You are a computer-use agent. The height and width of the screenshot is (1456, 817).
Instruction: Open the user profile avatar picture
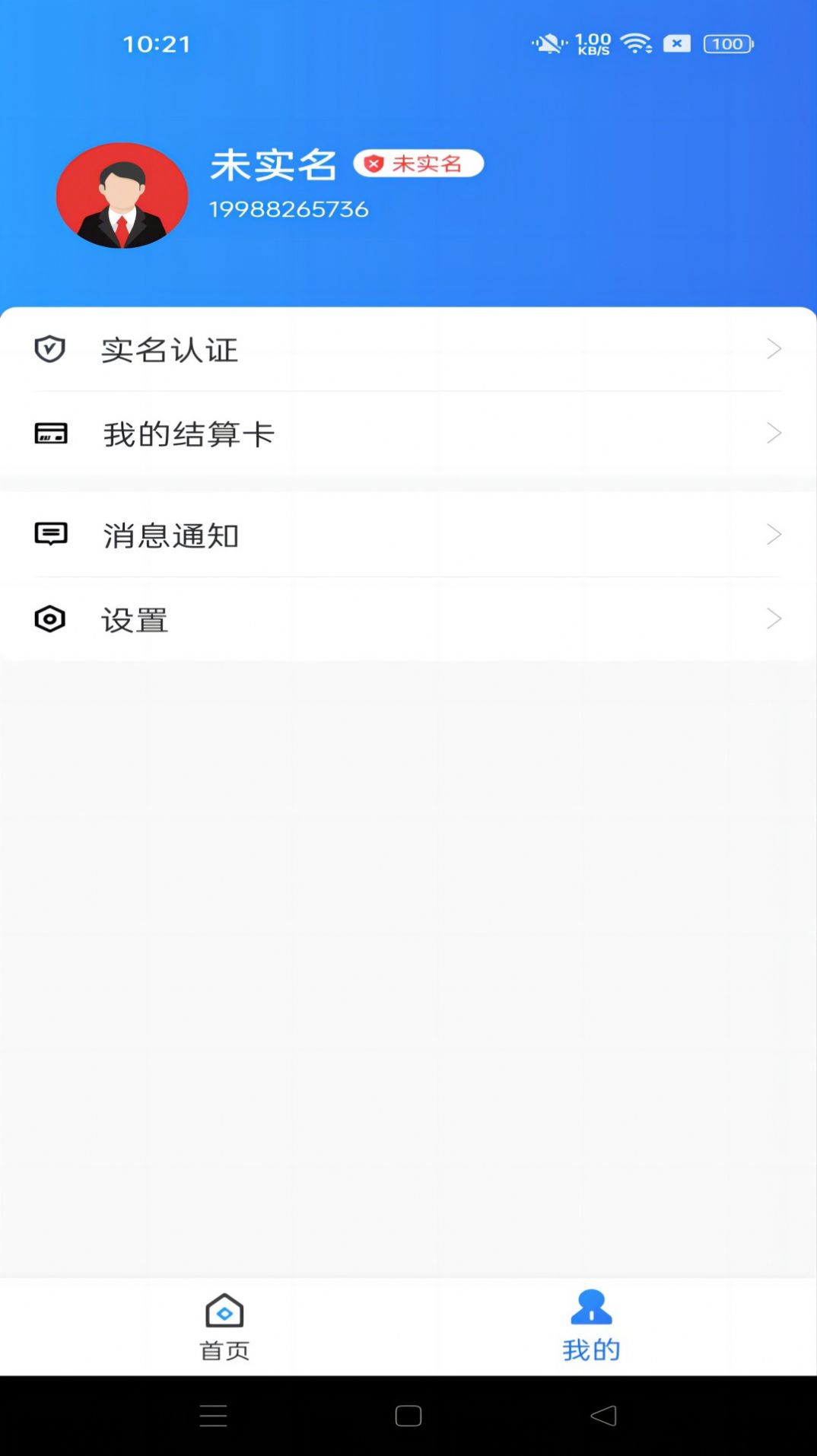122,196
